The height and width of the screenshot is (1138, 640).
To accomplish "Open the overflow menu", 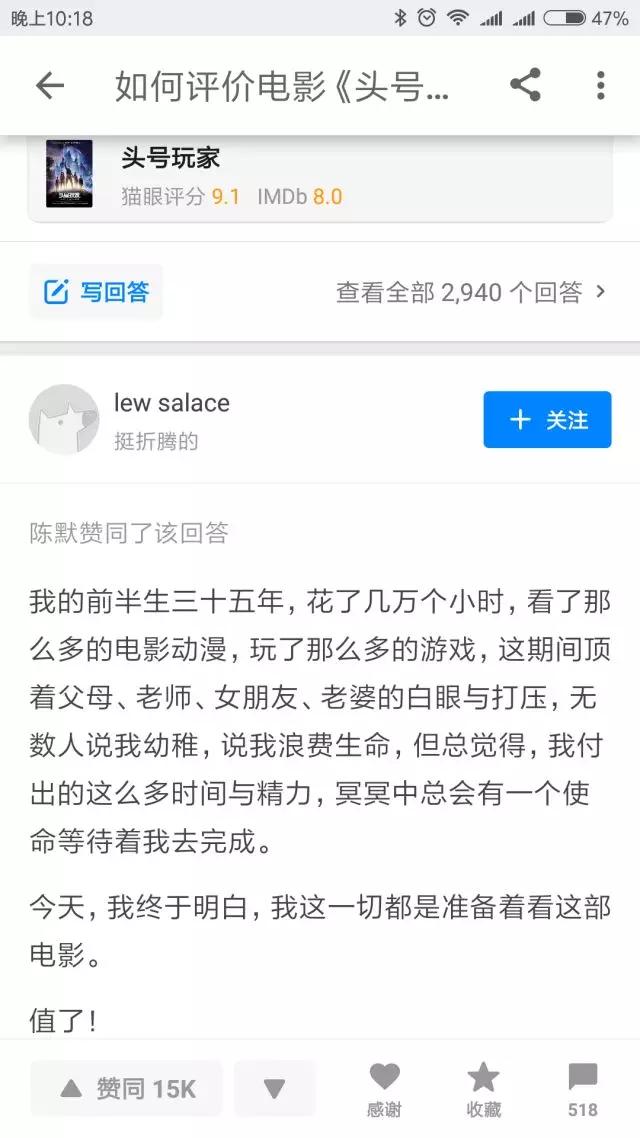I will pos(600,86).
